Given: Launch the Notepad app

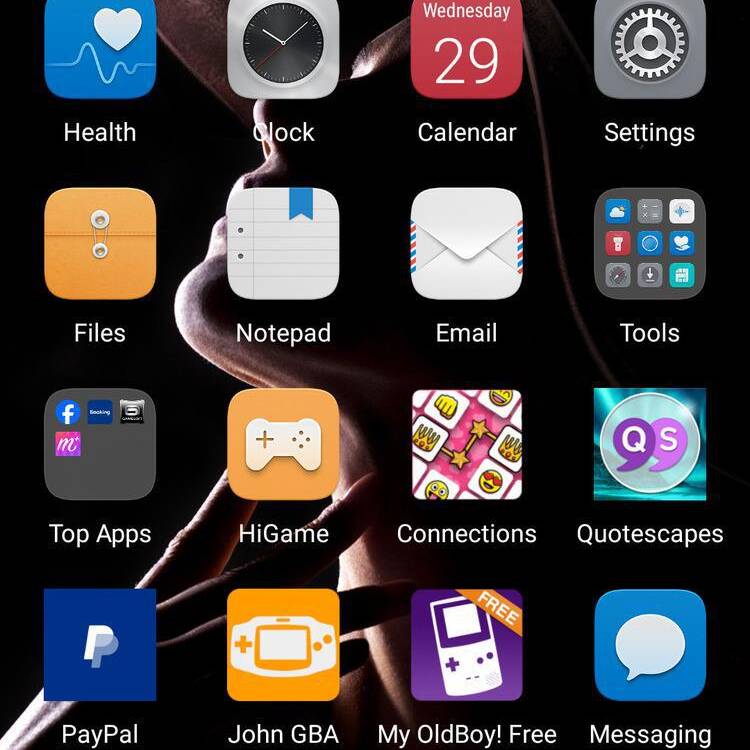Looking at the screenshot, I should coord(283,244).
